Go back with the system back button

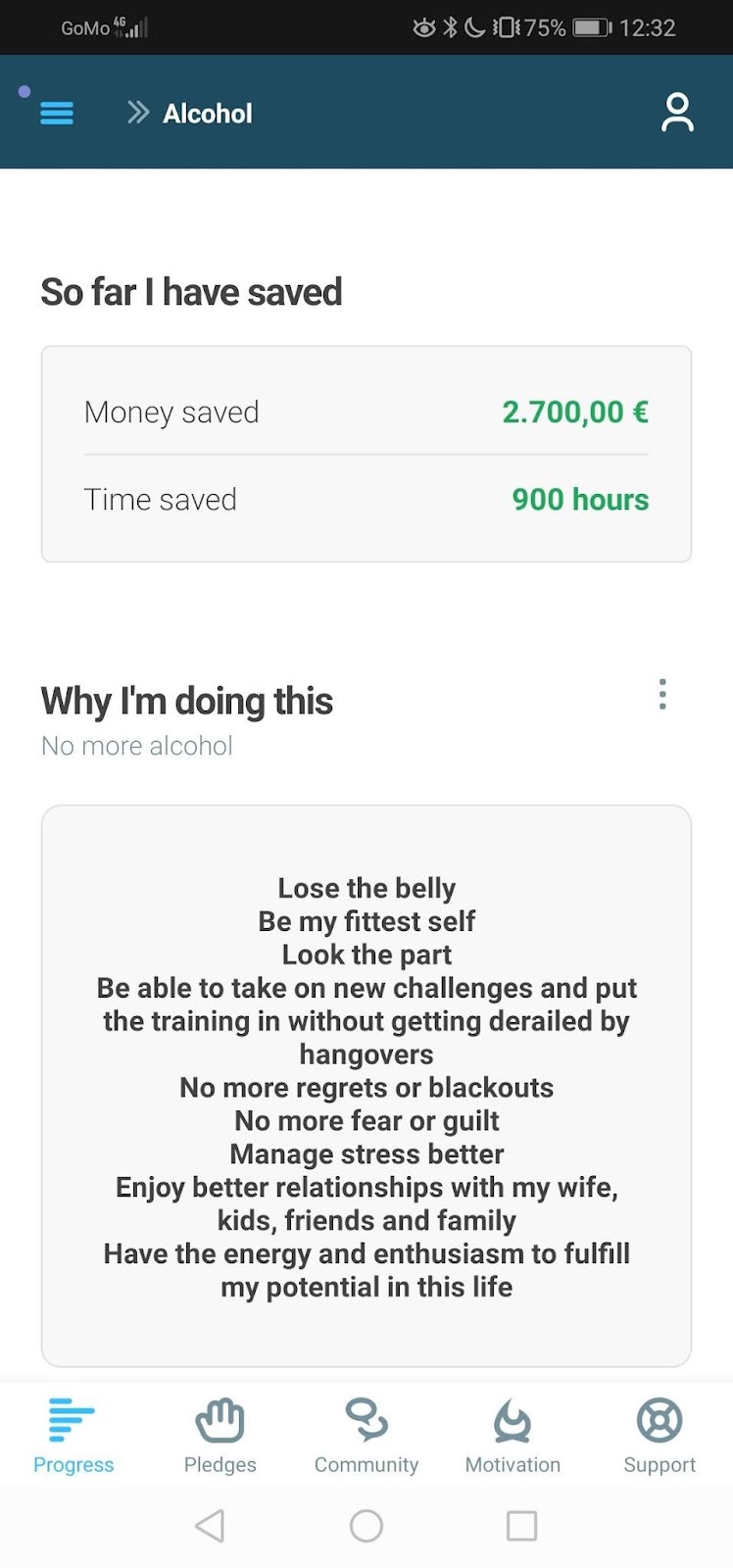[210, 1526]
